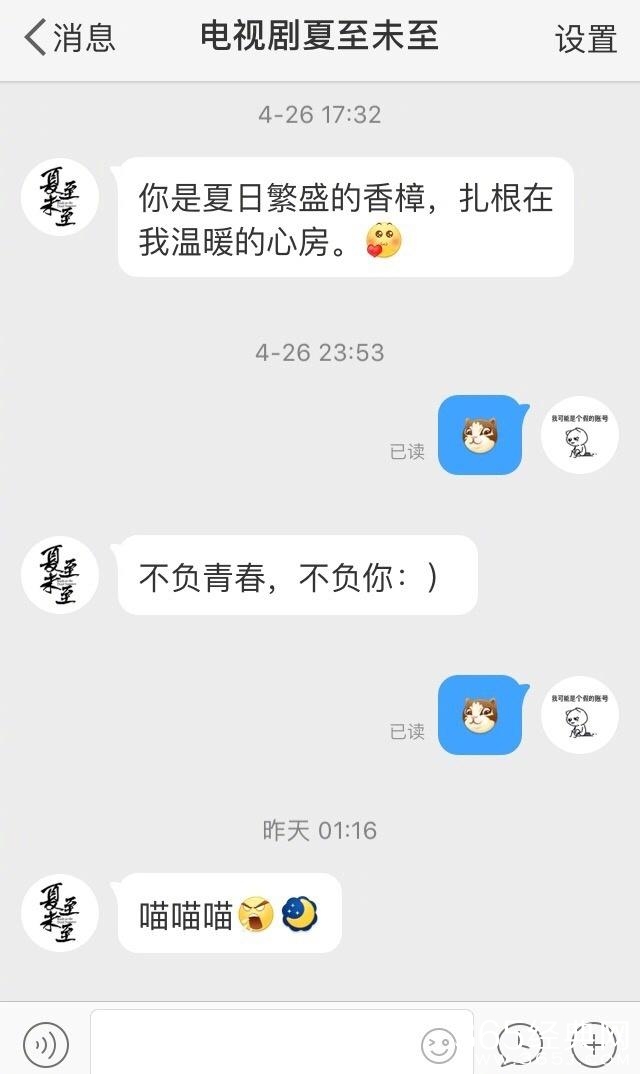Open sender avatar beside 不负青春，不负你 message

coord(60,575)
